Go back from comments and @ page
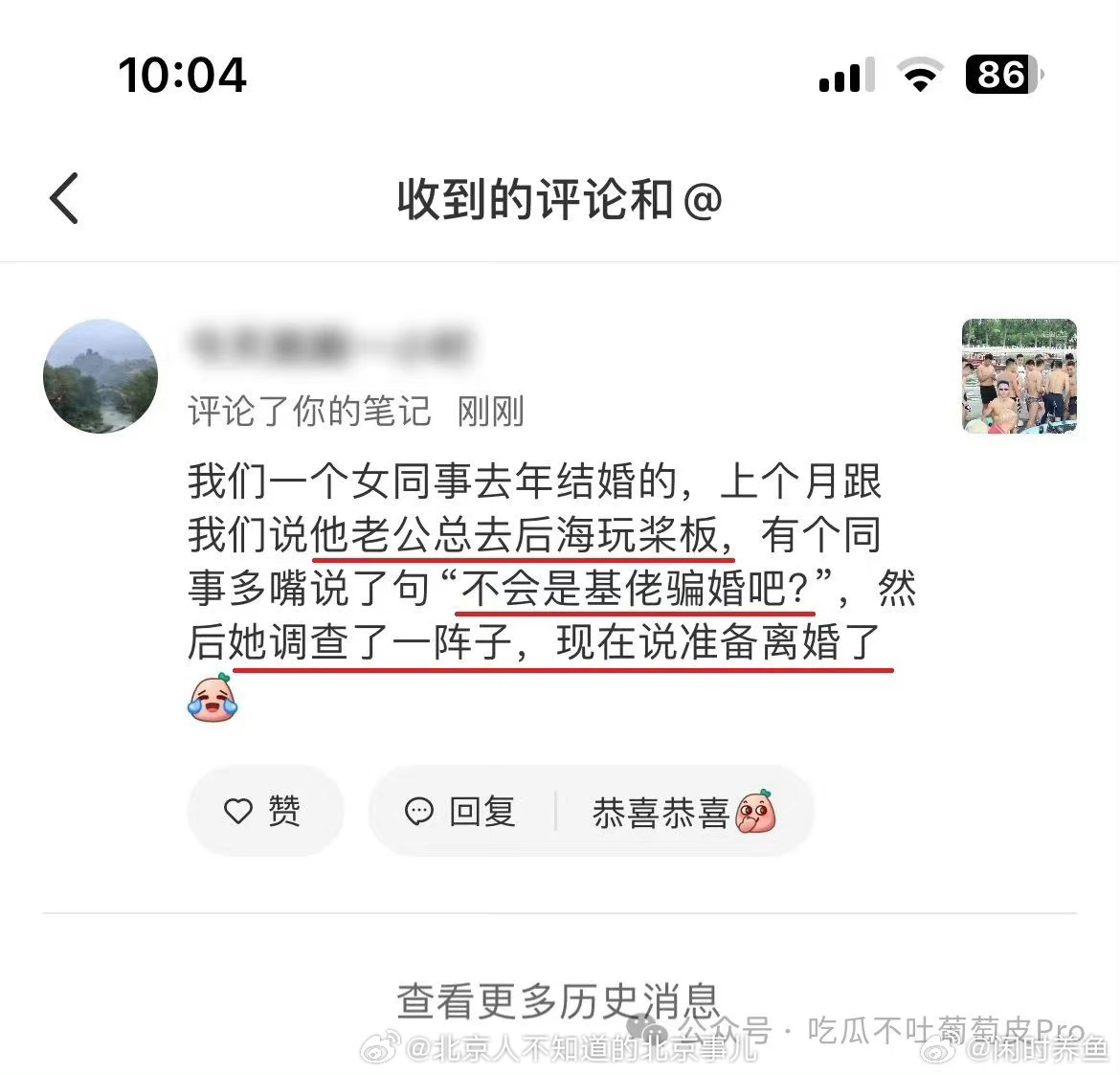 click(x=65, y=199)
